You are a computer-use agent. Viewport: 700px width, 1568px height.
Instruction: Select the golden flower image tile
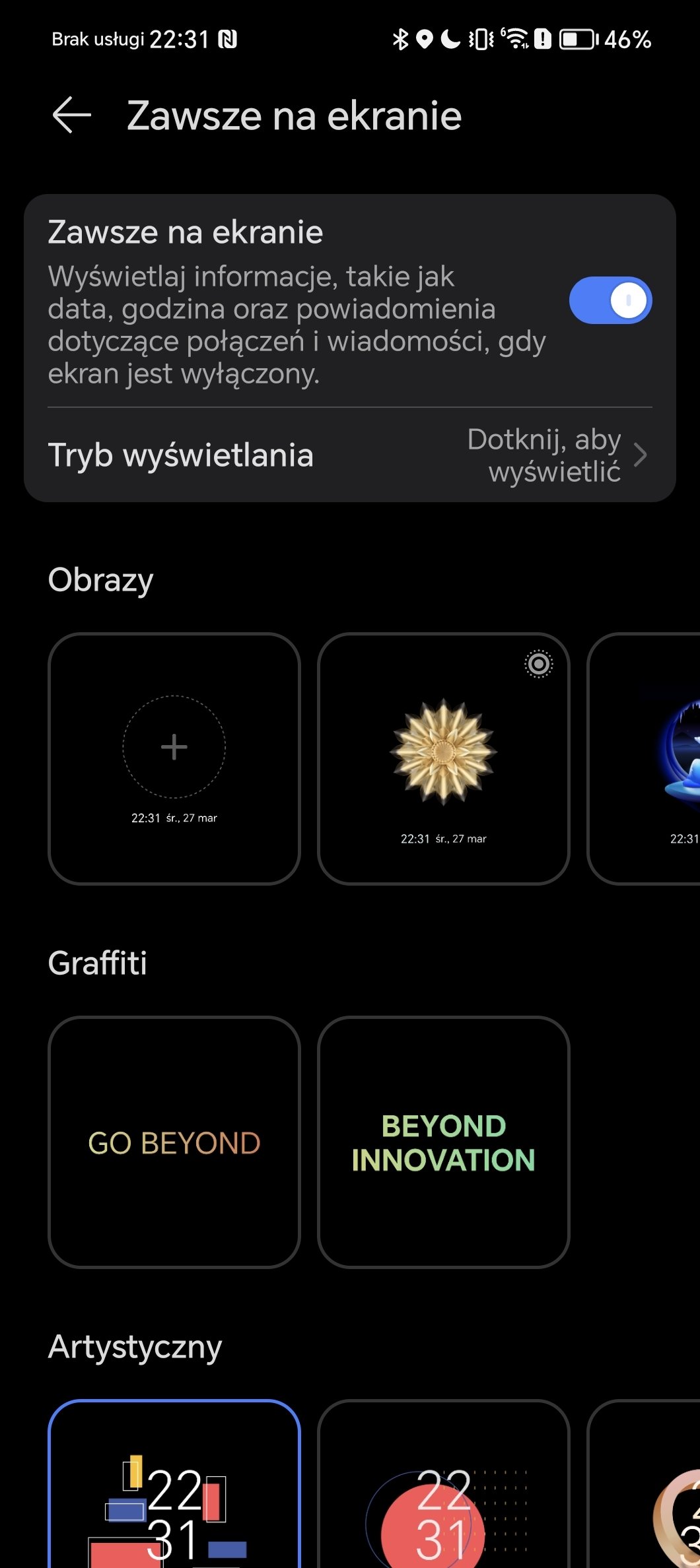(444, 758)
